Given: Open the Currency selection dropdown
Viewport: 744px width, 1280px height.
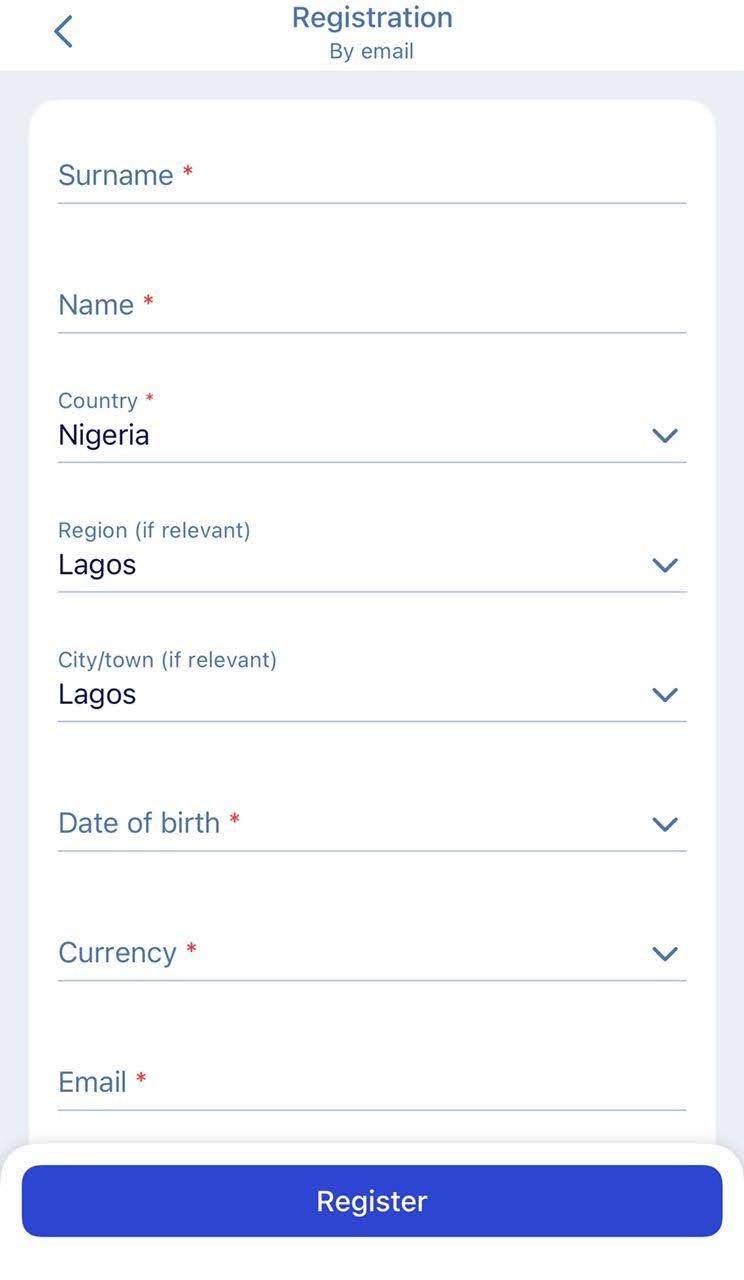Looking at the screenshot, I should point(370,953).
